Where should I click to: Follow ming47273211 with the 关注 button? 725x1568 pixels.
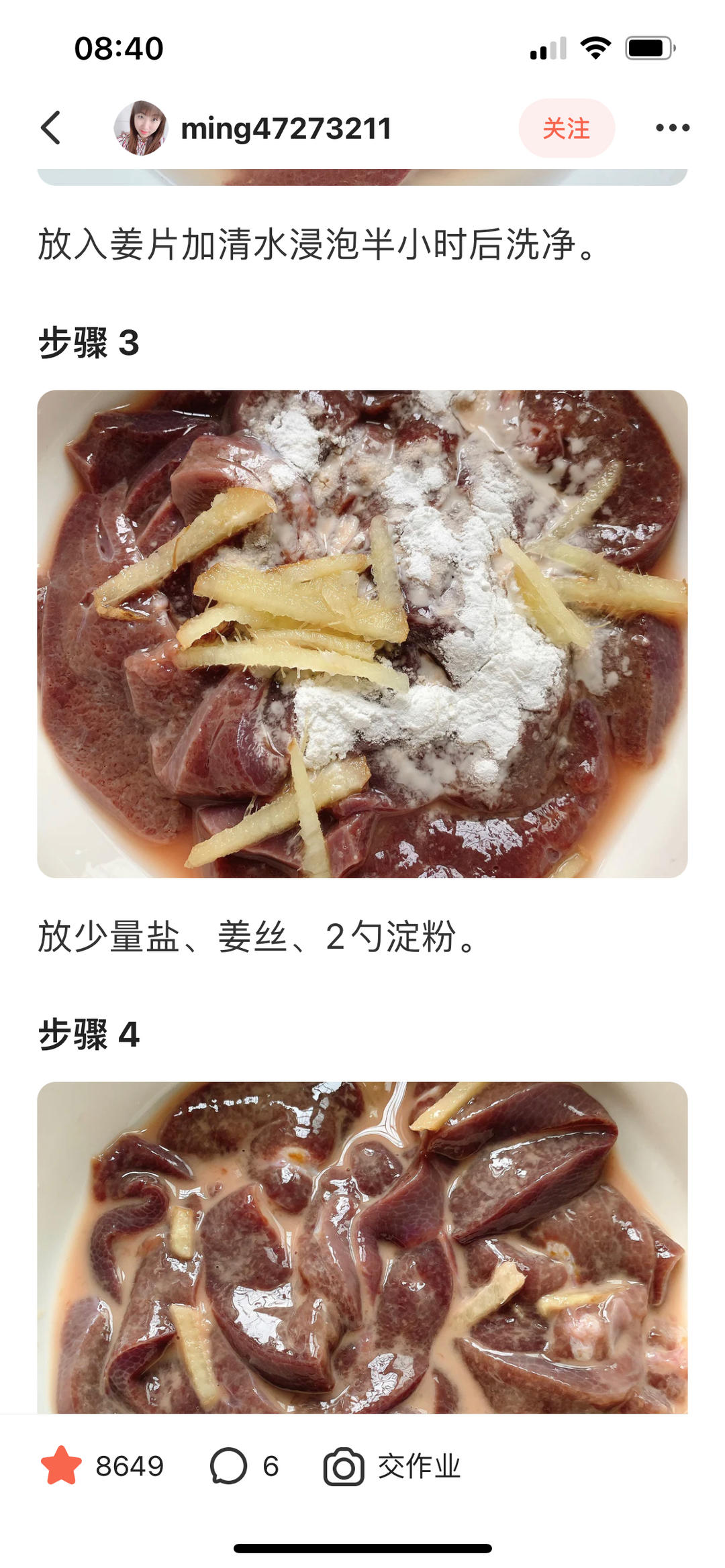(566, 128)
